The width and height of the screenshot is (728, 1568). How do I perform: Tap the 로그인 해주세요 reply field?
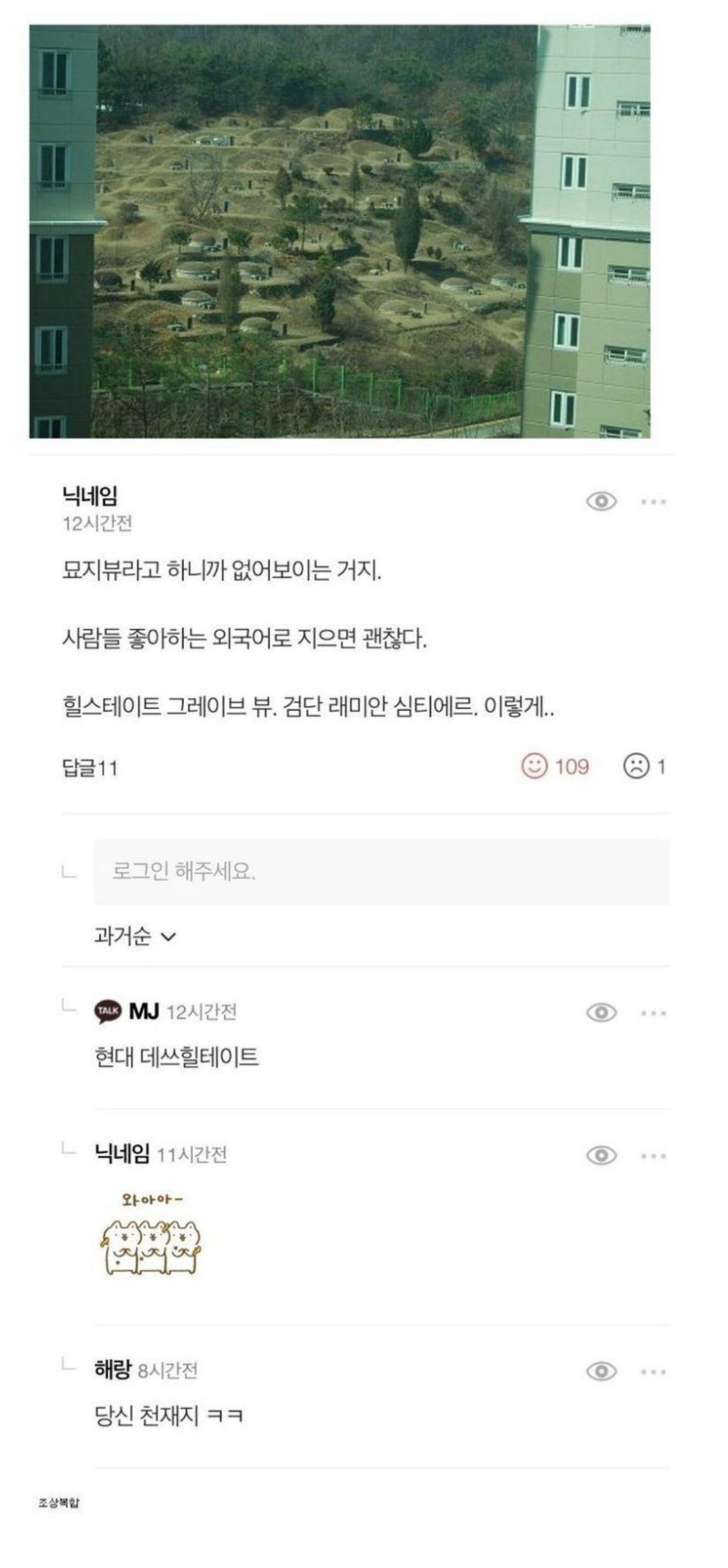(381, 871)
